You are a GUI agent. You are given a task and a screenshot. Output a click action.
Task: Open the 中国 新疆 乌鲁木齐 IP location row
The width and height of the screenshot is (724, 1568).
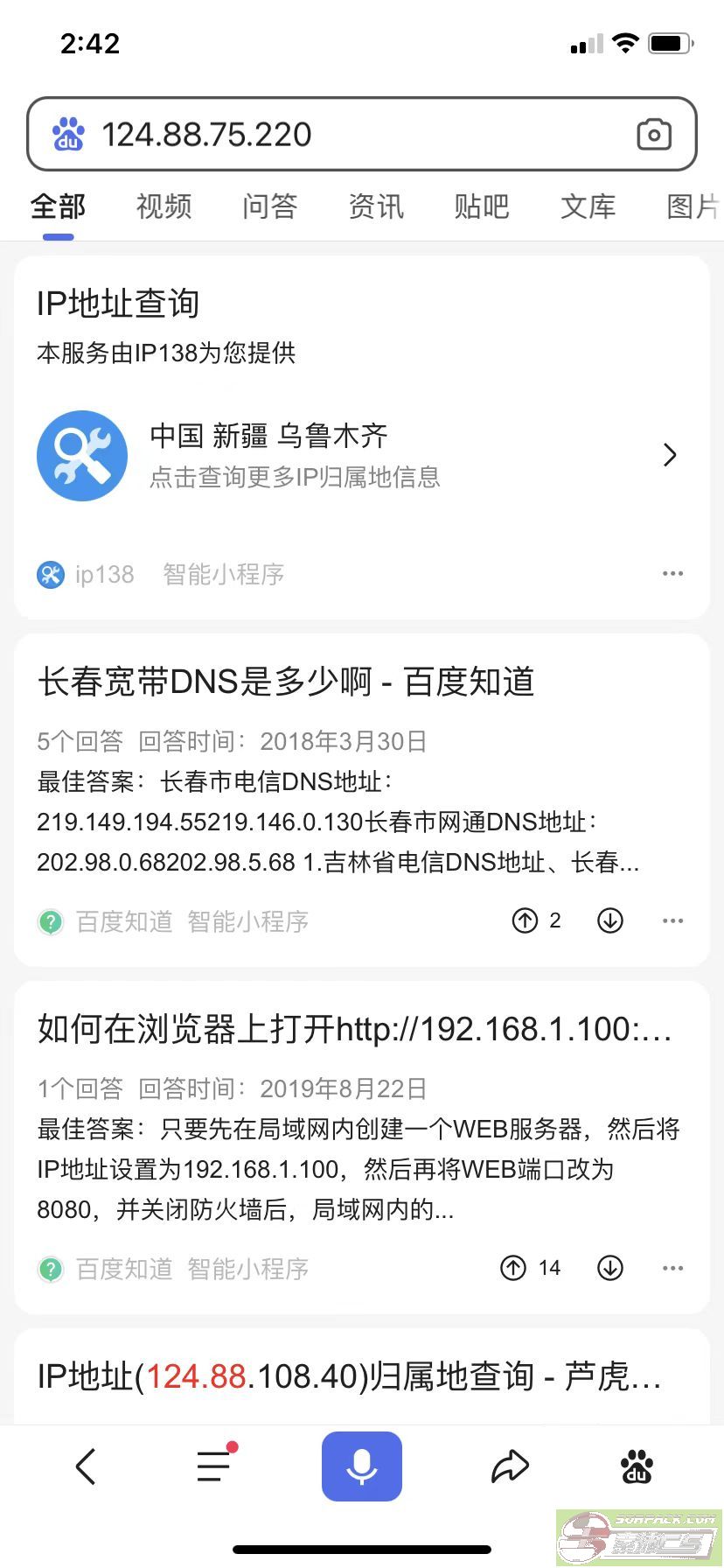[x=361, y=456]
